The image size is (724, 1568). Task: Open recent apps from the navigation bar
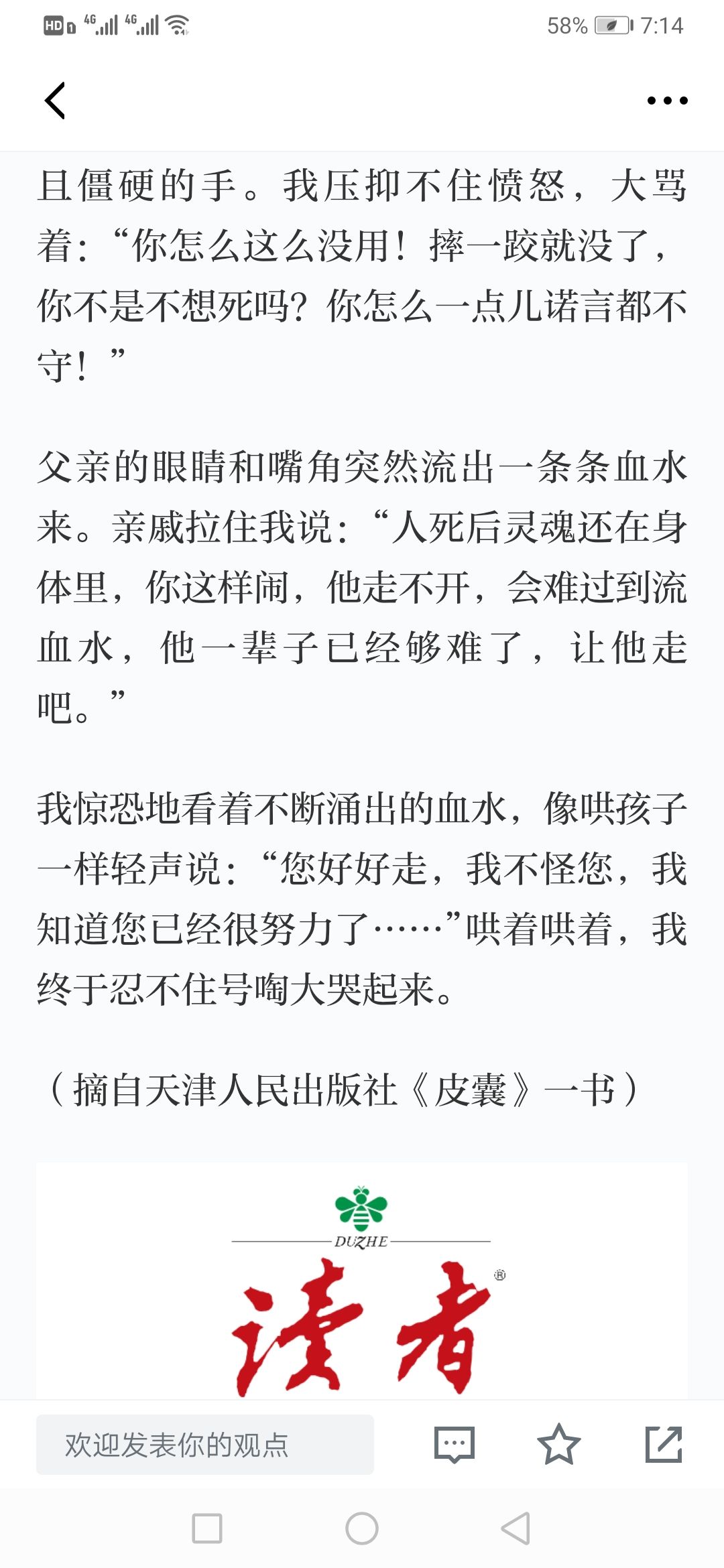point(207,1528)
